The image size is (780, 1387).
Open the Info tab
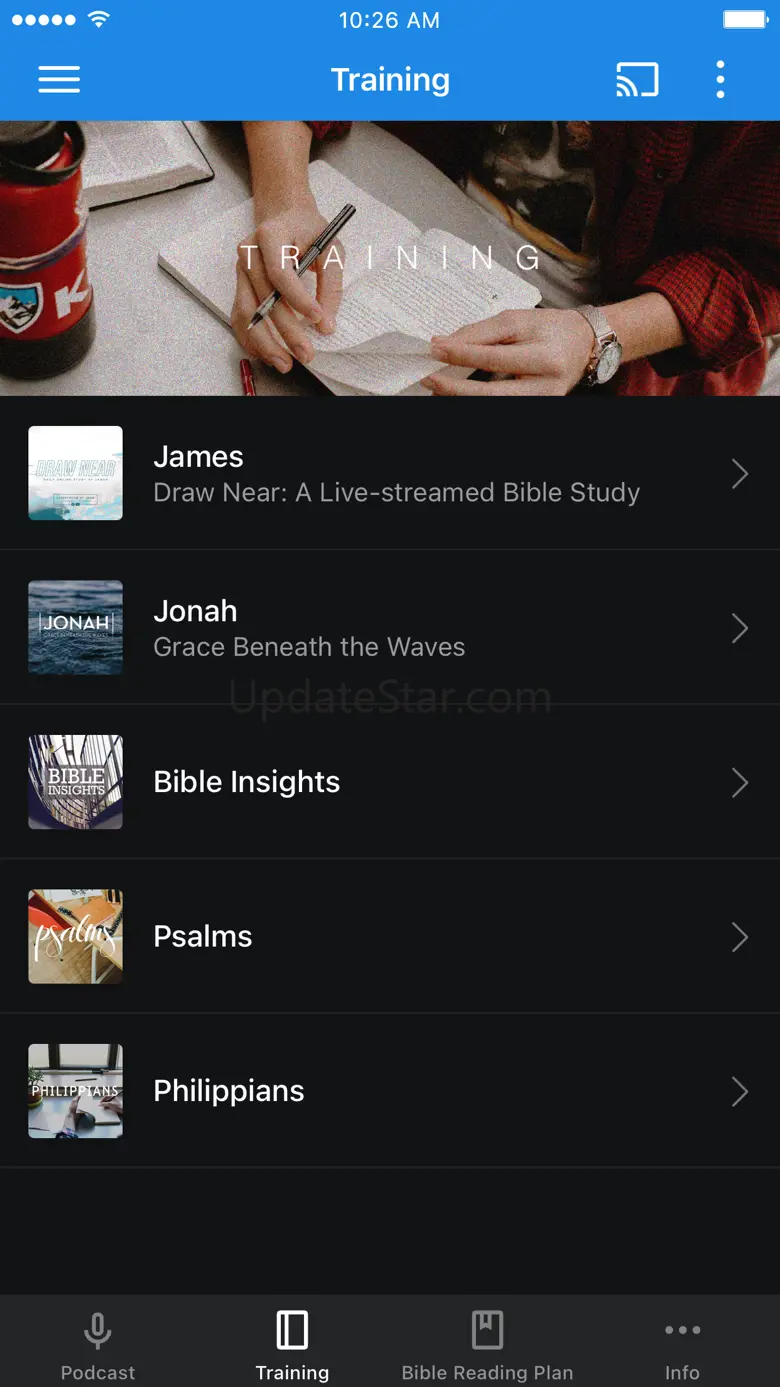coord(682,1345)
